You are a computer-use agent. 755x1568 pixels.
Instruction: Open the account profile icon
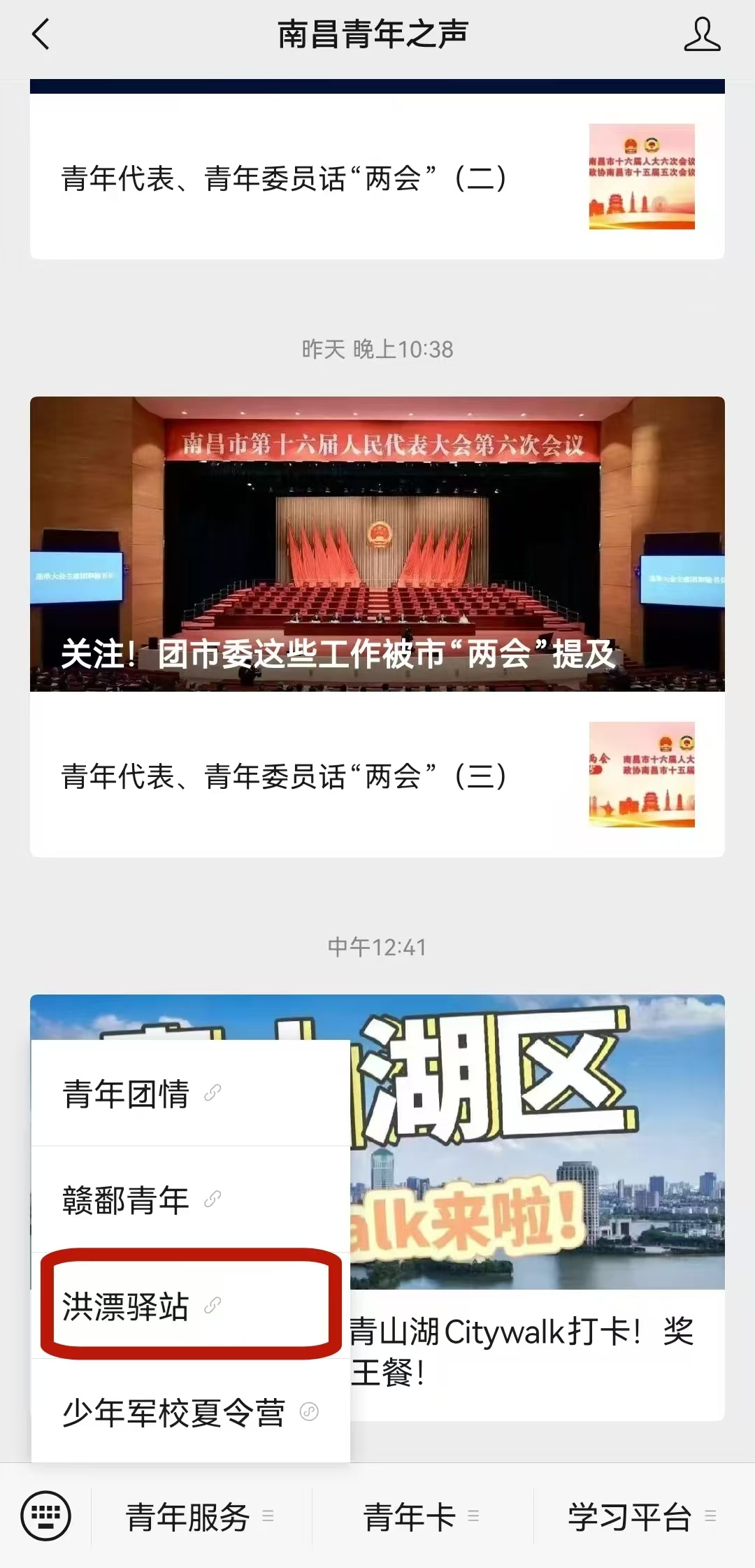[701, 35]
